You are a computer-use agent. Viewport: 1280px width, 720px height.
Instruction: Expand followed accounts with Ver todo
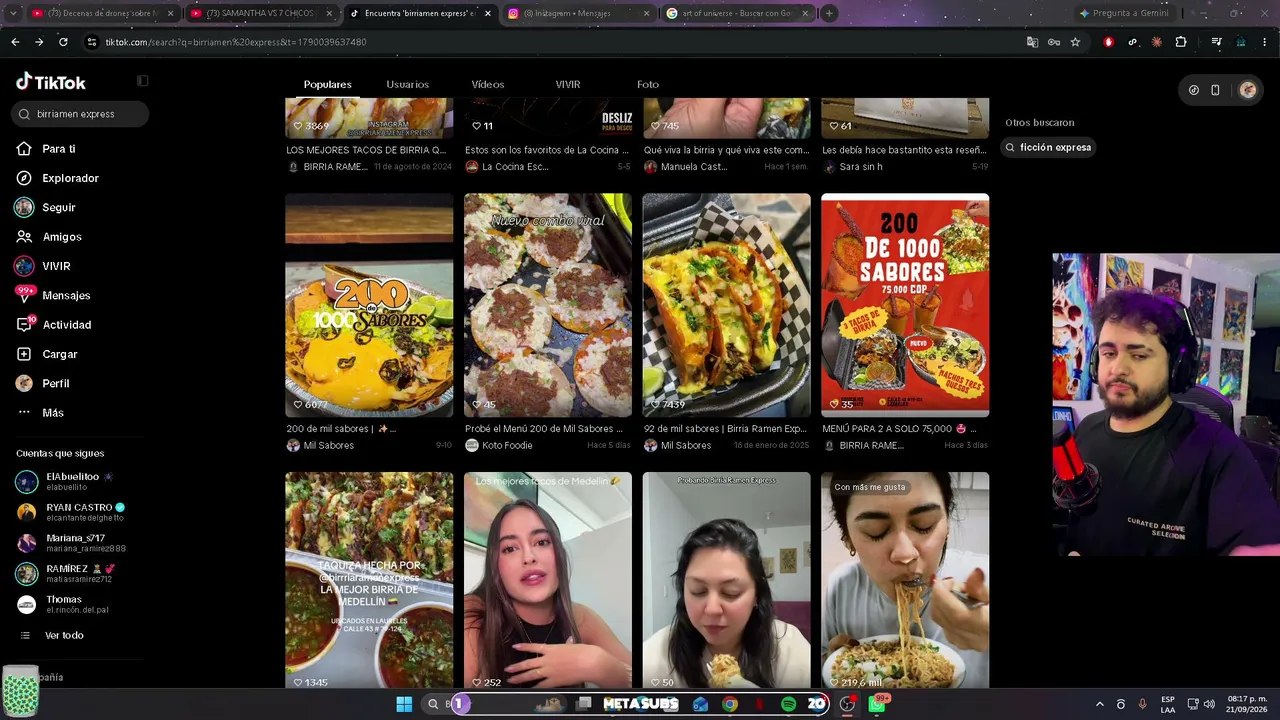(63, 635)
